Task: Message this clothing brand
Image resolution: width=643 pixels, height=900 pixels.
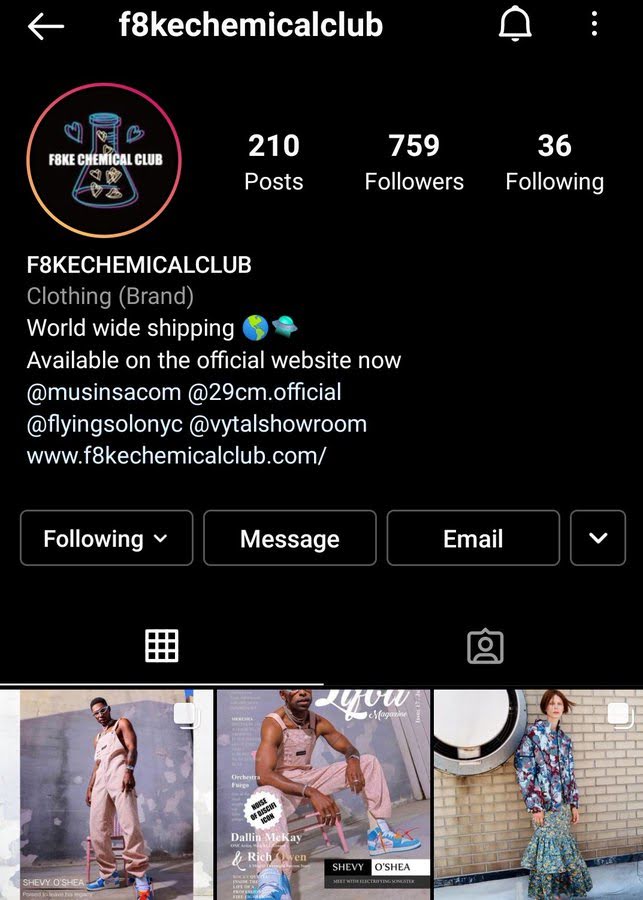Action: tap(290, 539)
